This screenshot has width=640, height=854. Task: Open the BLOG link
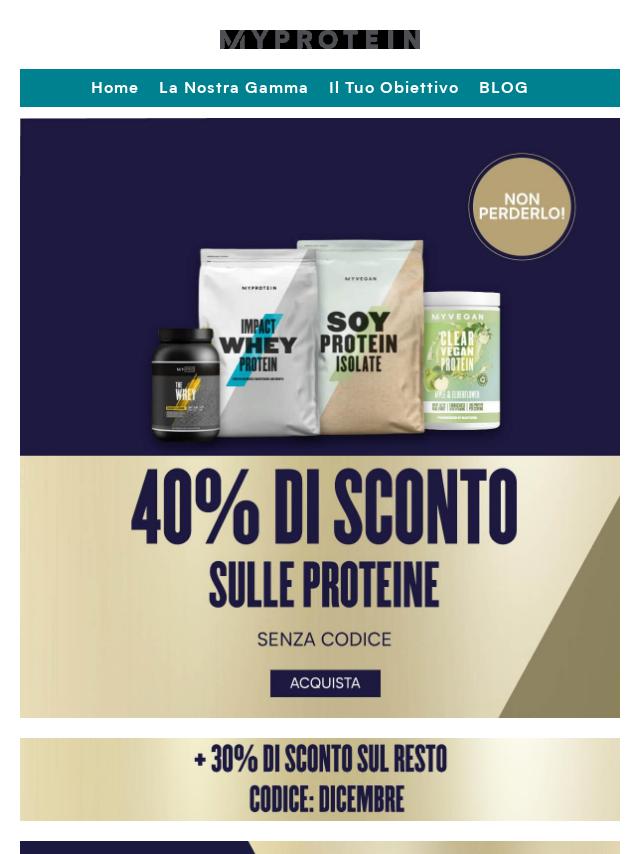[503, 88]
